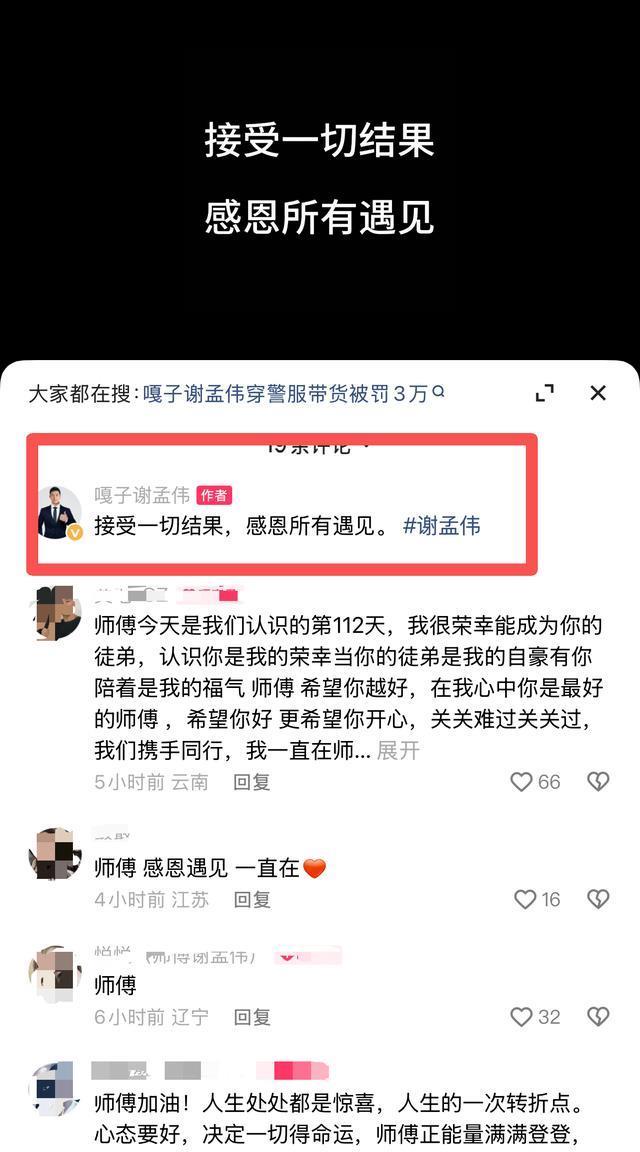Open the avatar of the Jiangsu commenter
640x1152 pixels.
[x=55, y=853]
